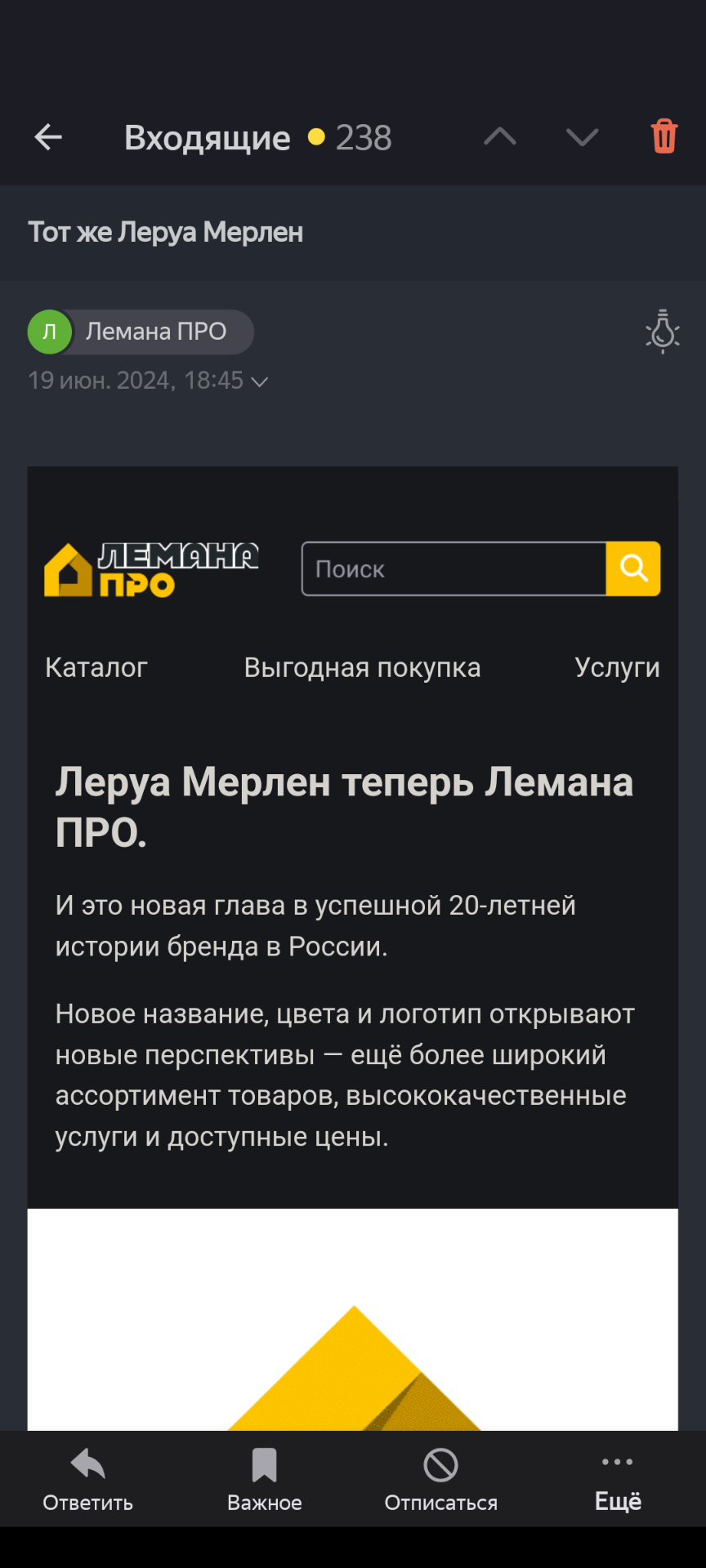Go back to the inbox list
706x1568 pixels.
[x=48, y=137]
